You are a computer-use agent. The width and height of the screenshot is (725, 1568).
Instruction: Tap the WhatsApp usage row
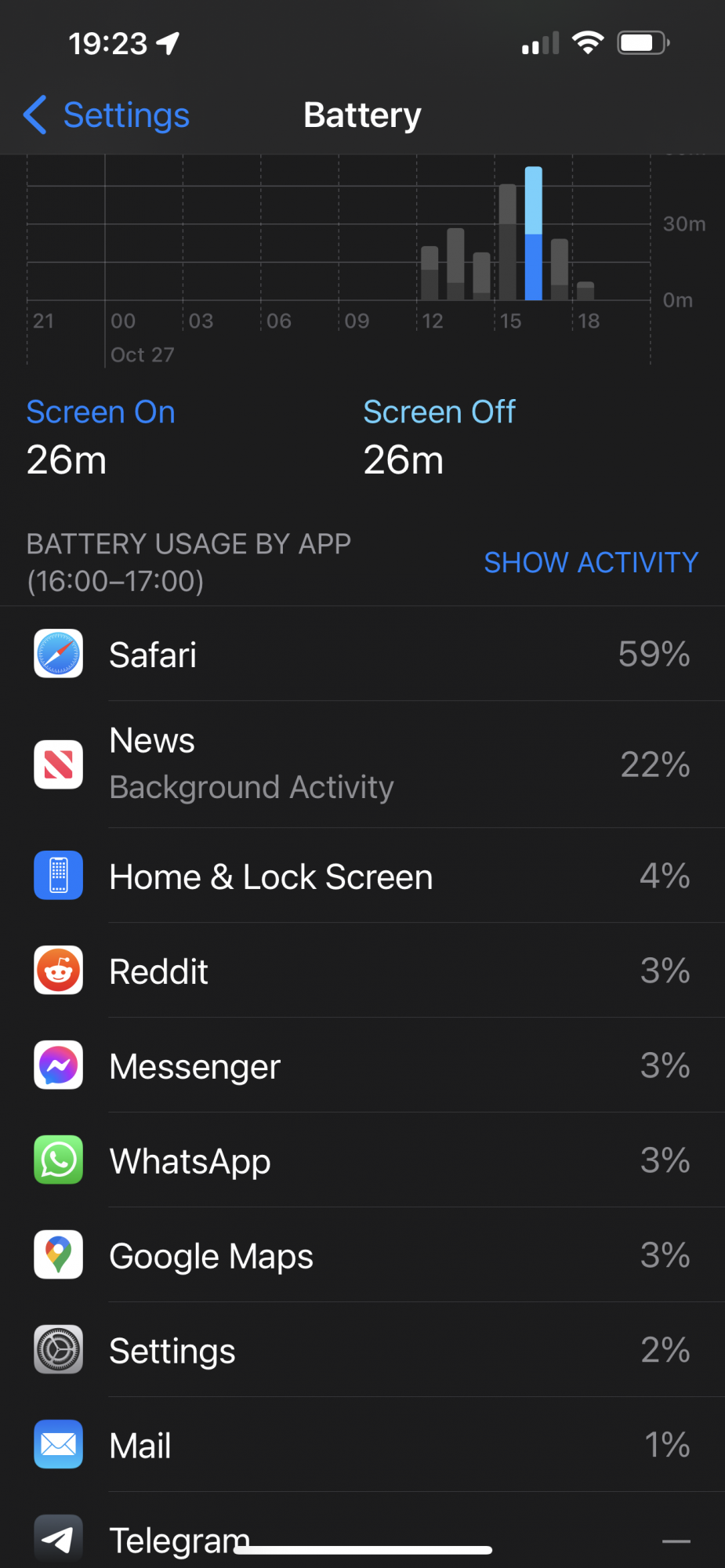coord(362,1160)
